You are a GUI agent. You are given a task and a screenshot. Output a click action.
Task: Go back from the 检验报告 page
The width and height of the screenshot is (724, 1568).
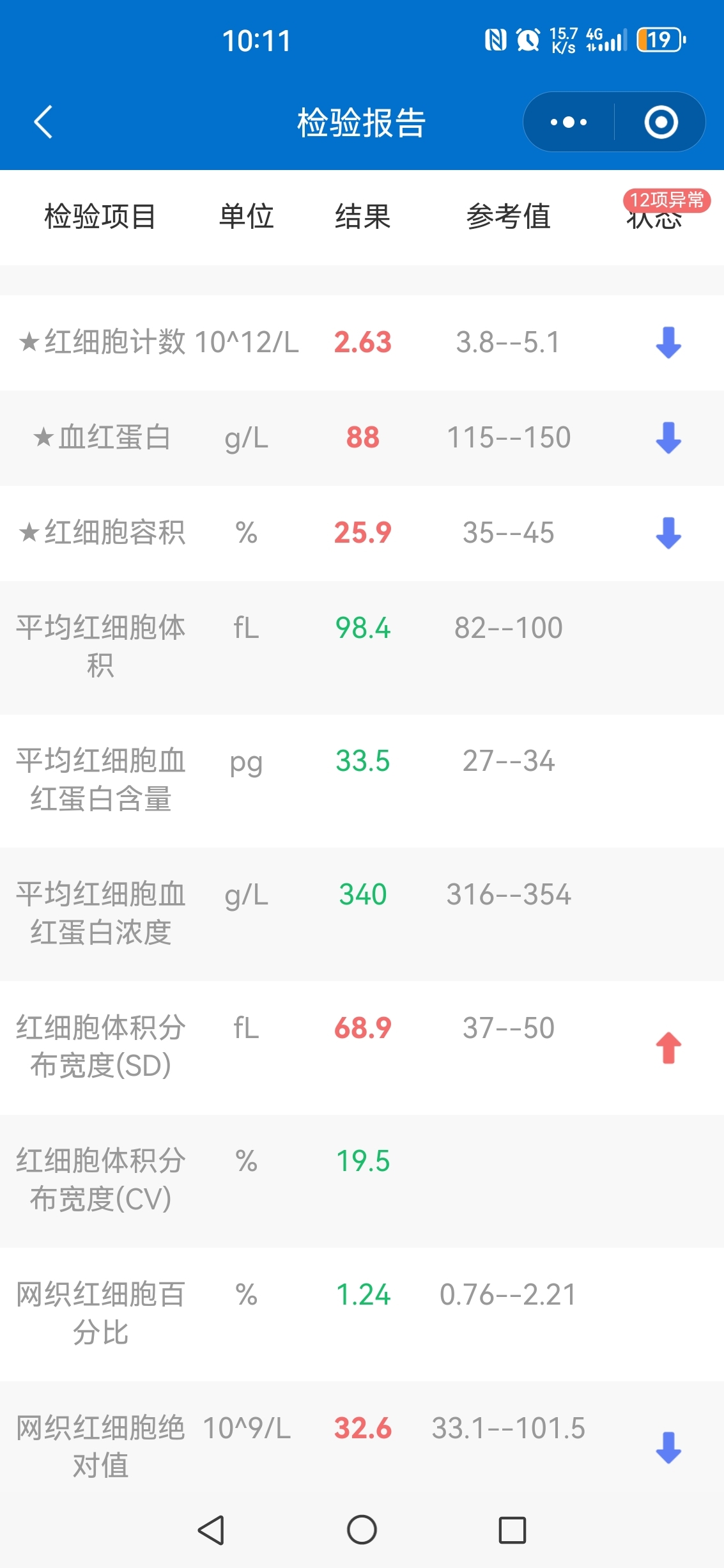43,122
